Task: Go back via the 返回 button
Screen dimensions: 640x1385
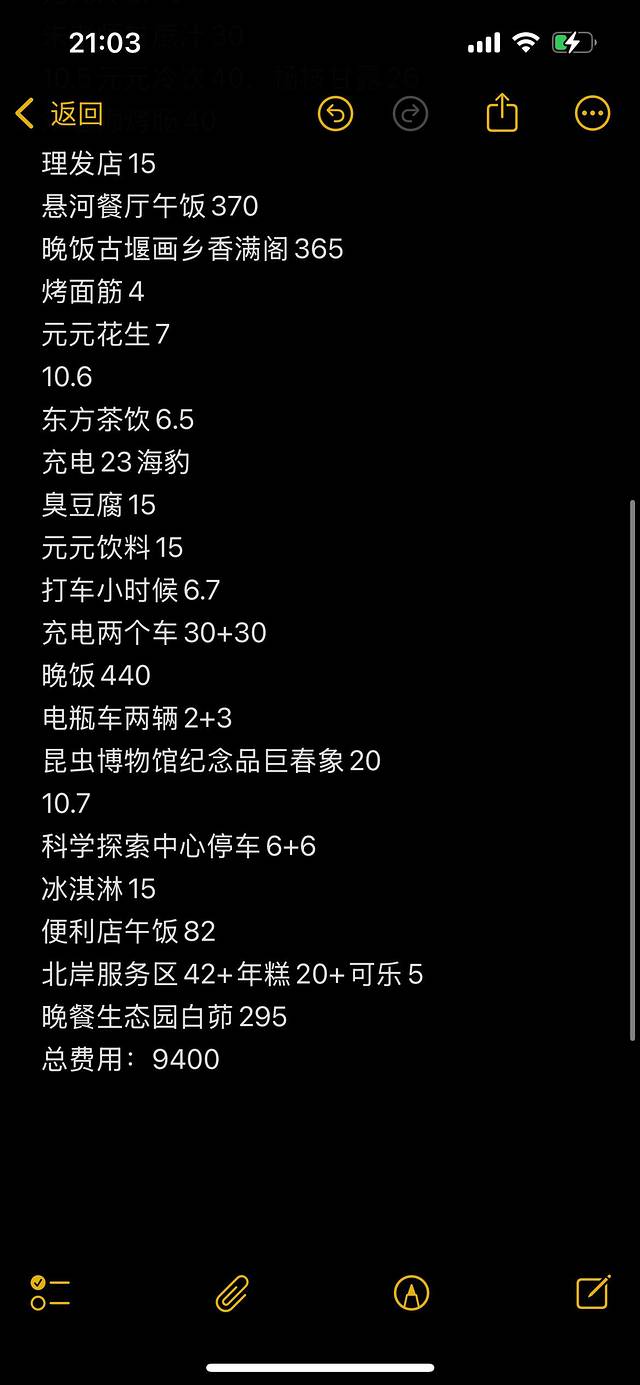Action: (x=60, y=114)
